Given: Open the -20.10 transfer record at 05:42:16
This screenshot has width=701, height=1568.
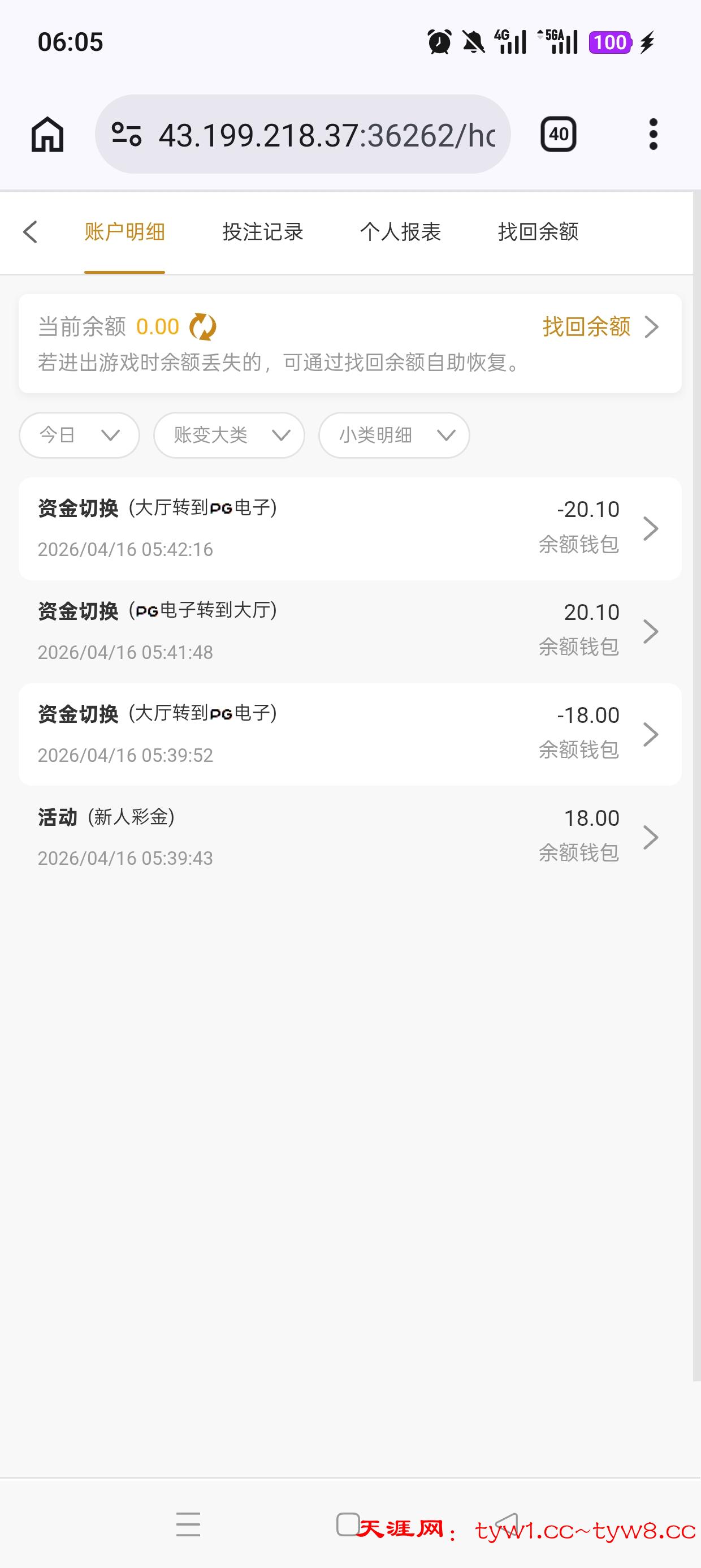Looking at the screenshot, I should (350, 528).
